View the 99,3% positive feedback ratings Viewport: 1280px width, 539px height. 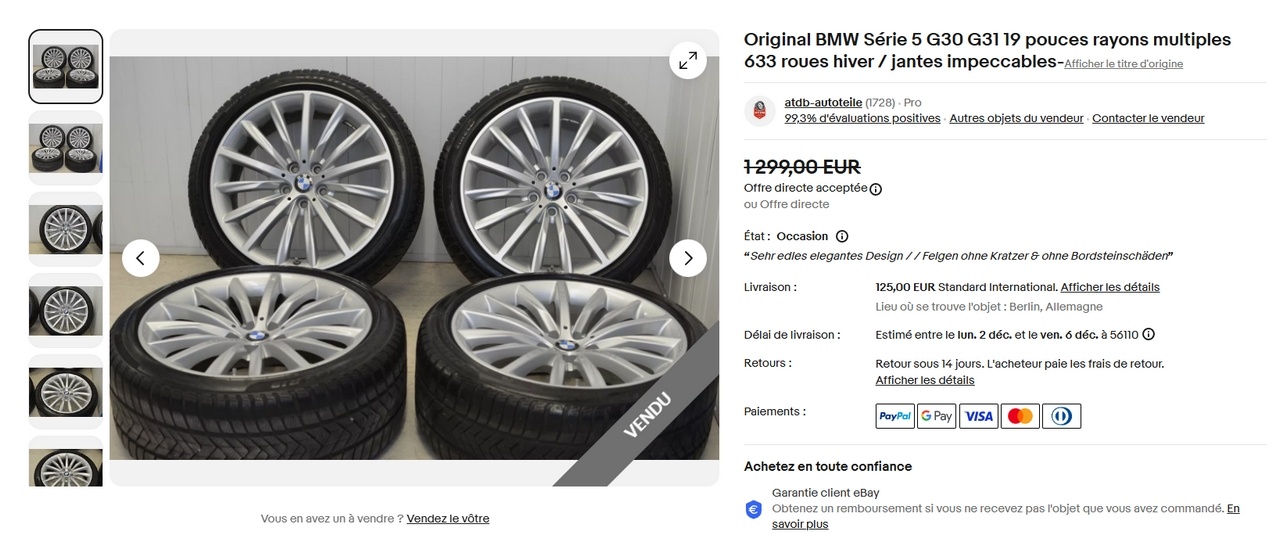[x=862, y=118]
